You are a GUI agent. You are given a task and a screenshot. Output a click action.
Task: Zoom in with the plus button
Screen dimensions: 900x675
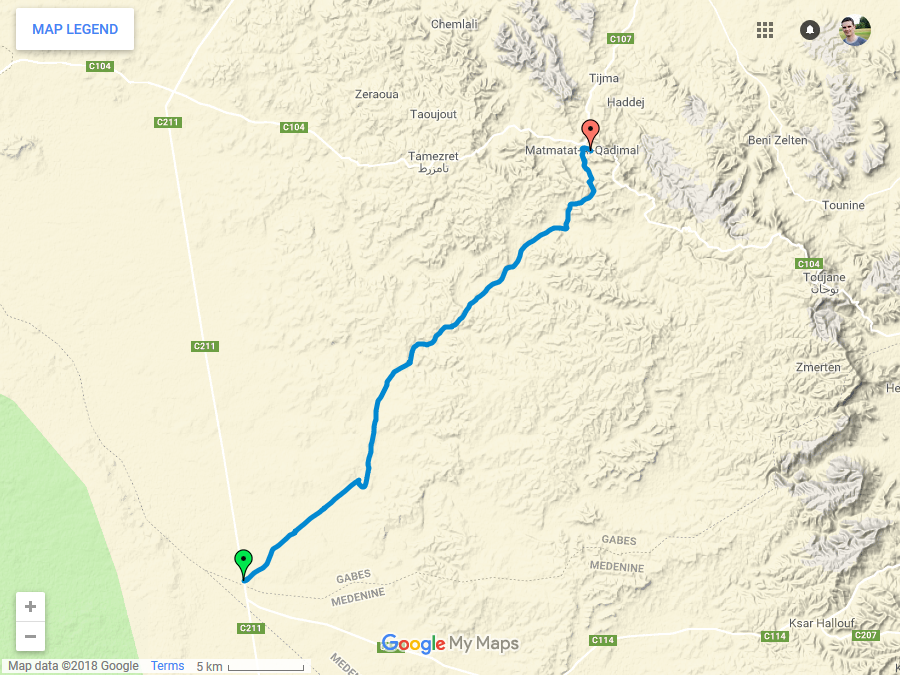tap(30, 607)
